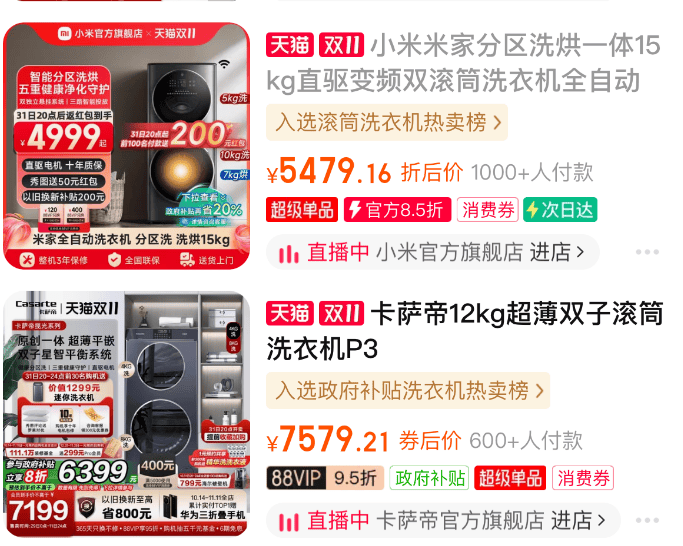Image resolution: width=683 pixels, height=546 pixels.
Task: Open the 卡萨帝12kg超薄双子滚筒洗衣机P3 listing title
Action: click(x=466, y=330)
